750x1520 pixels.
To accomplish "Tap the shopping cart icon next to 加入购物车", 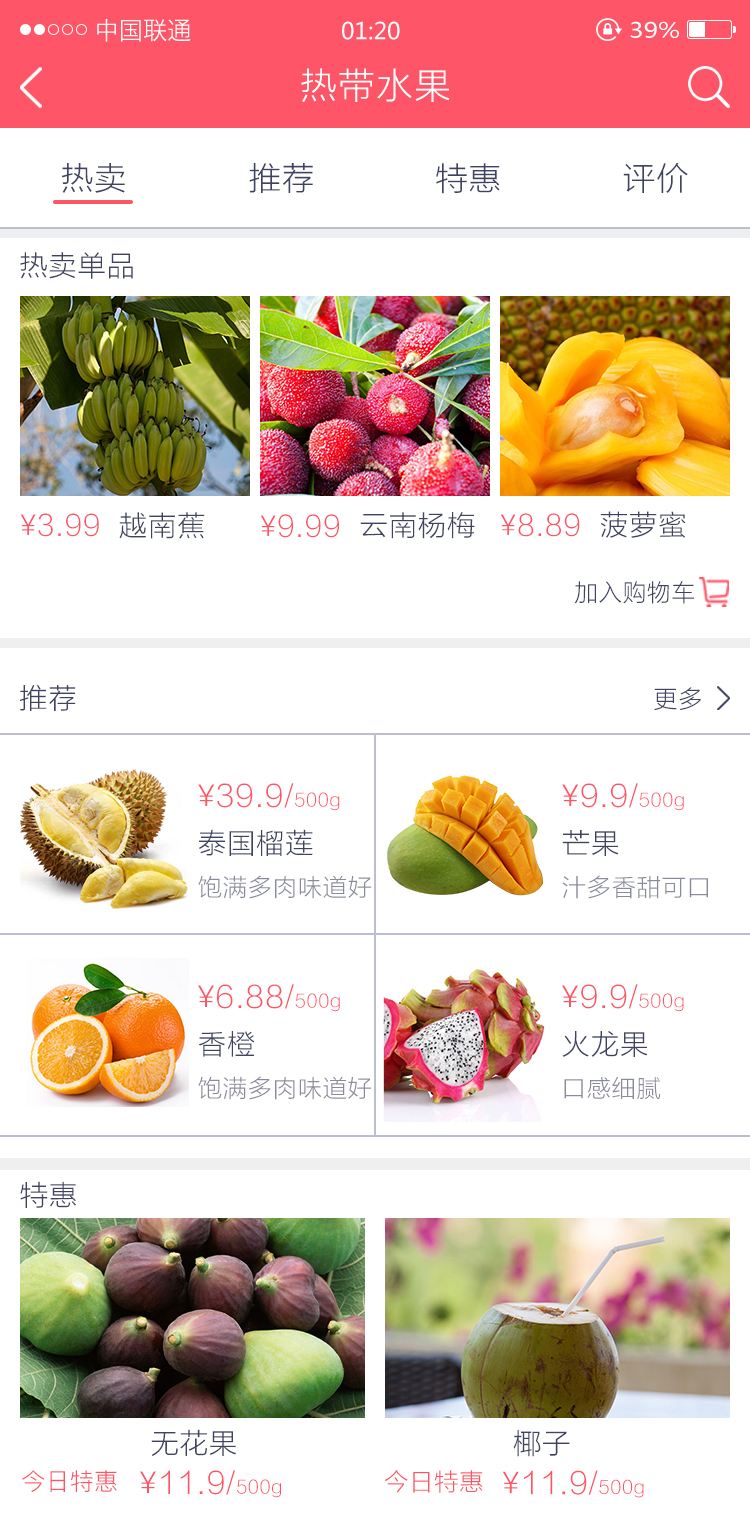I will (x=714, y=592).
